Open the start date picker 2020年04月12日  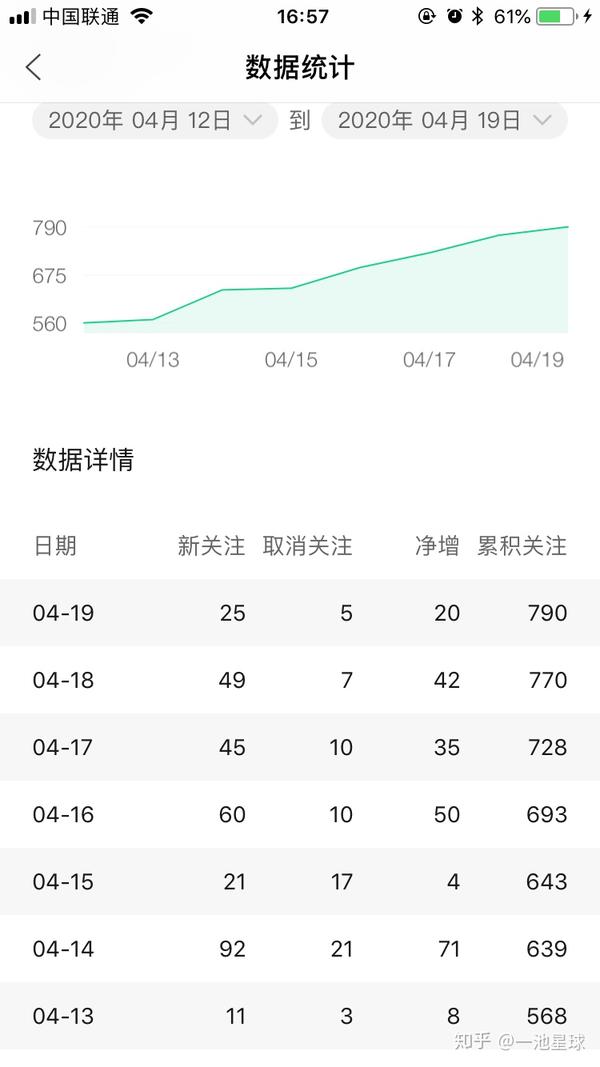pyautogui.click(x=155, y=121)
